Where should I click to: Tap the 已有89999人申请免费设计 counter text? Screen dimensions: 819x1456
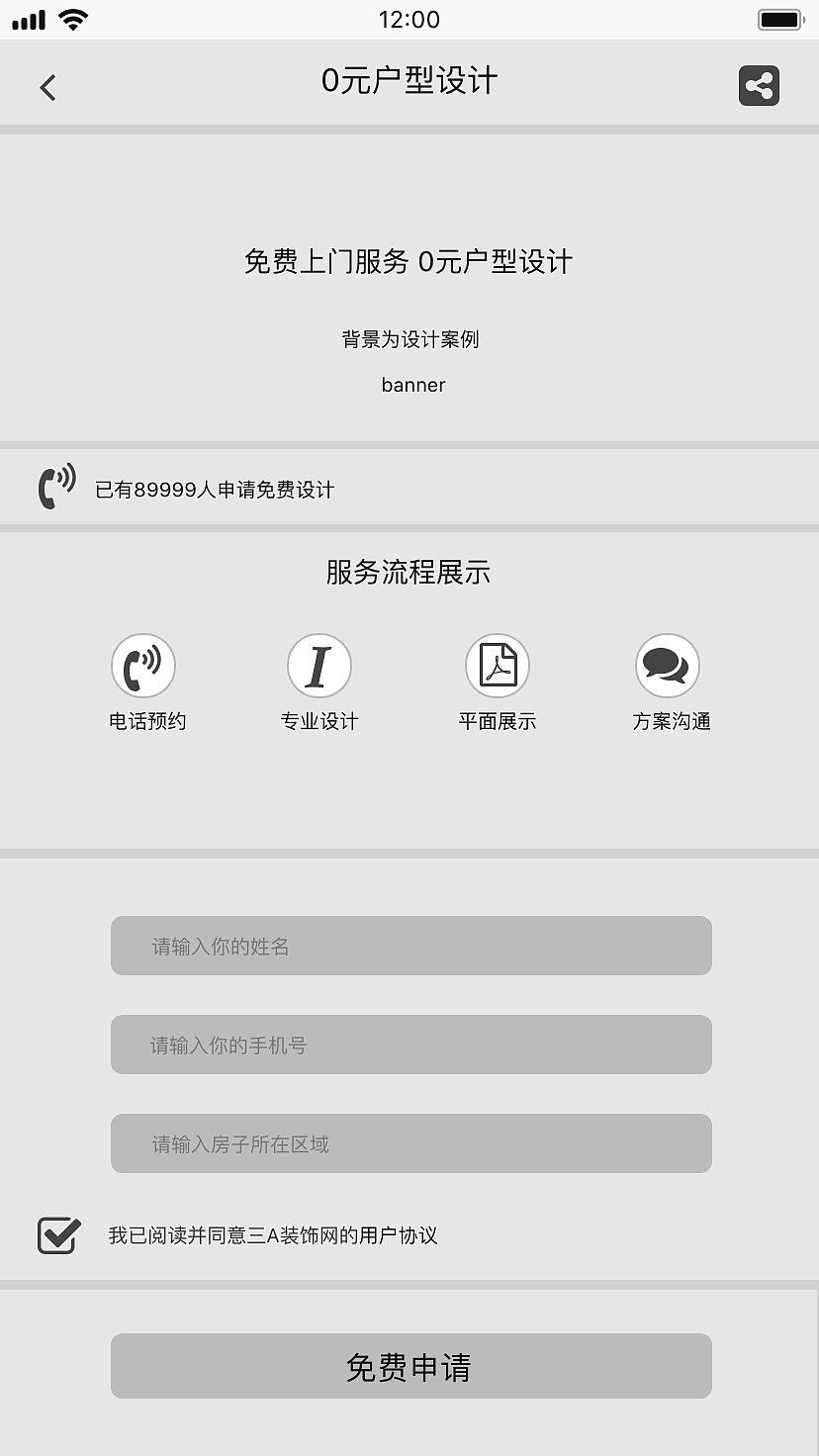tap(213, 489)
